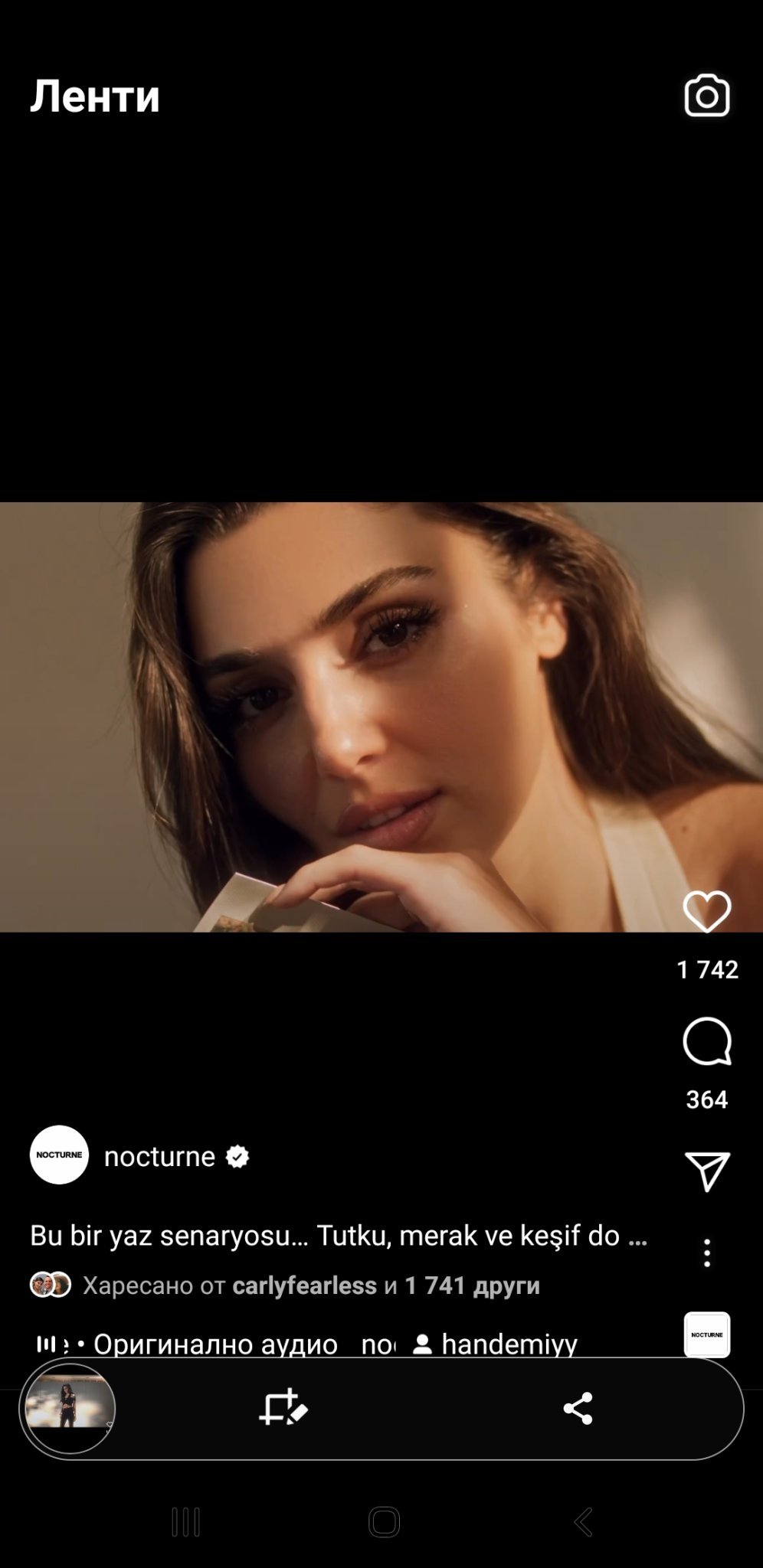Open the nocturne profile

159,1156
